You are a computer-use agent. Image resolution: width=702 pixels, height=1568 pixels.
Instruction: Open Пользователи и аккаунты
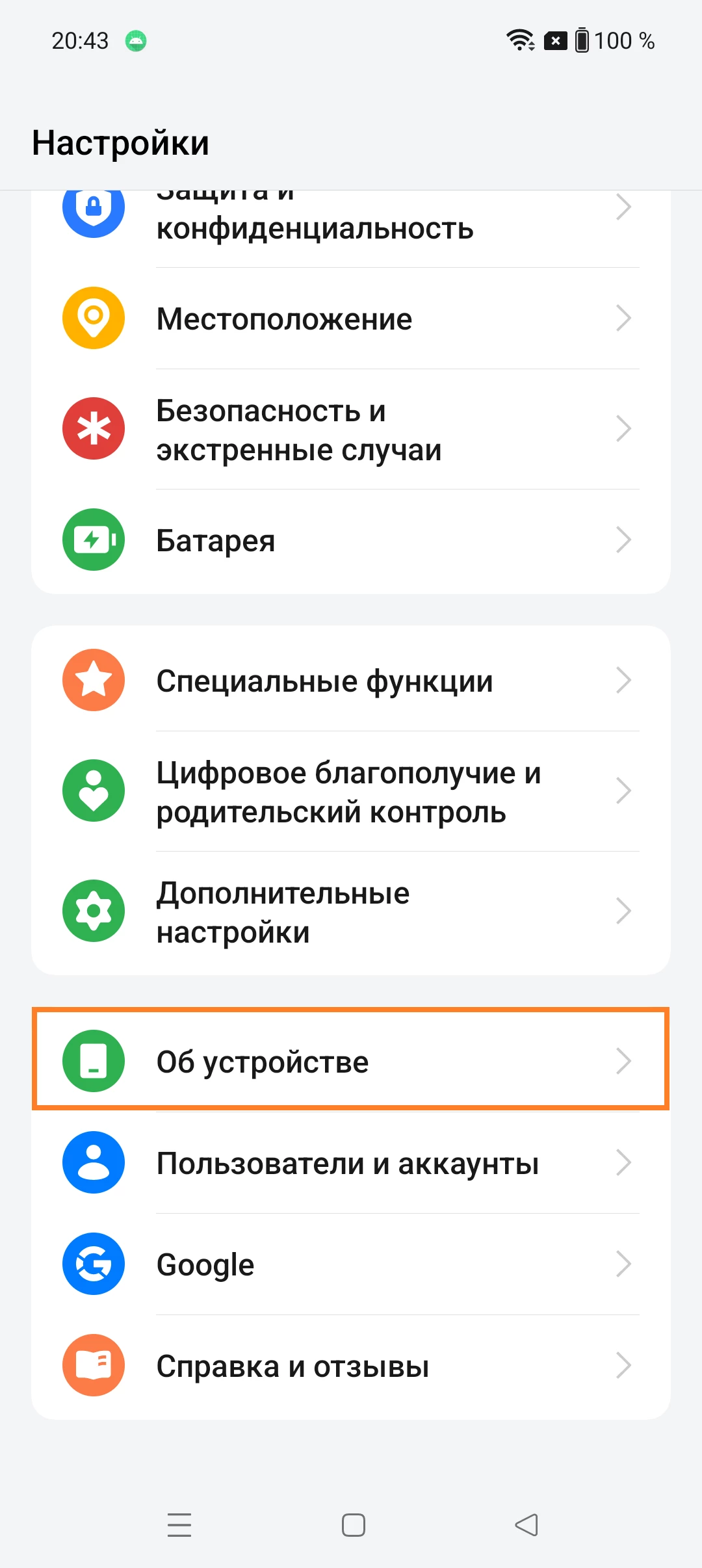(x=351, y=1163)
